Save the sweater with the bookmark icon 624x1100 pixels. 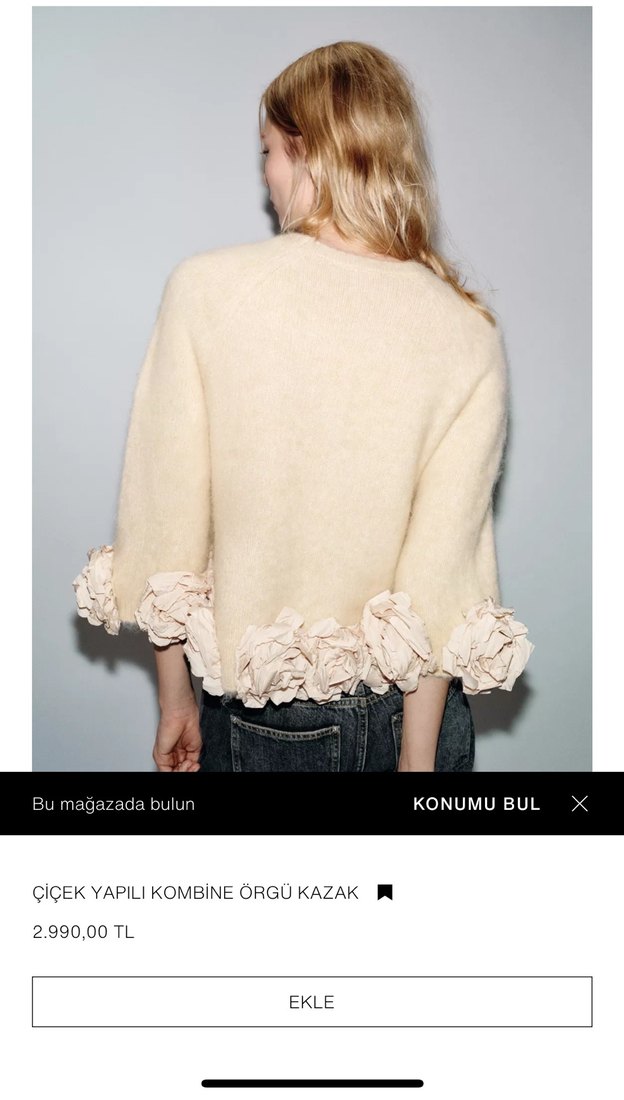[385, 893]
